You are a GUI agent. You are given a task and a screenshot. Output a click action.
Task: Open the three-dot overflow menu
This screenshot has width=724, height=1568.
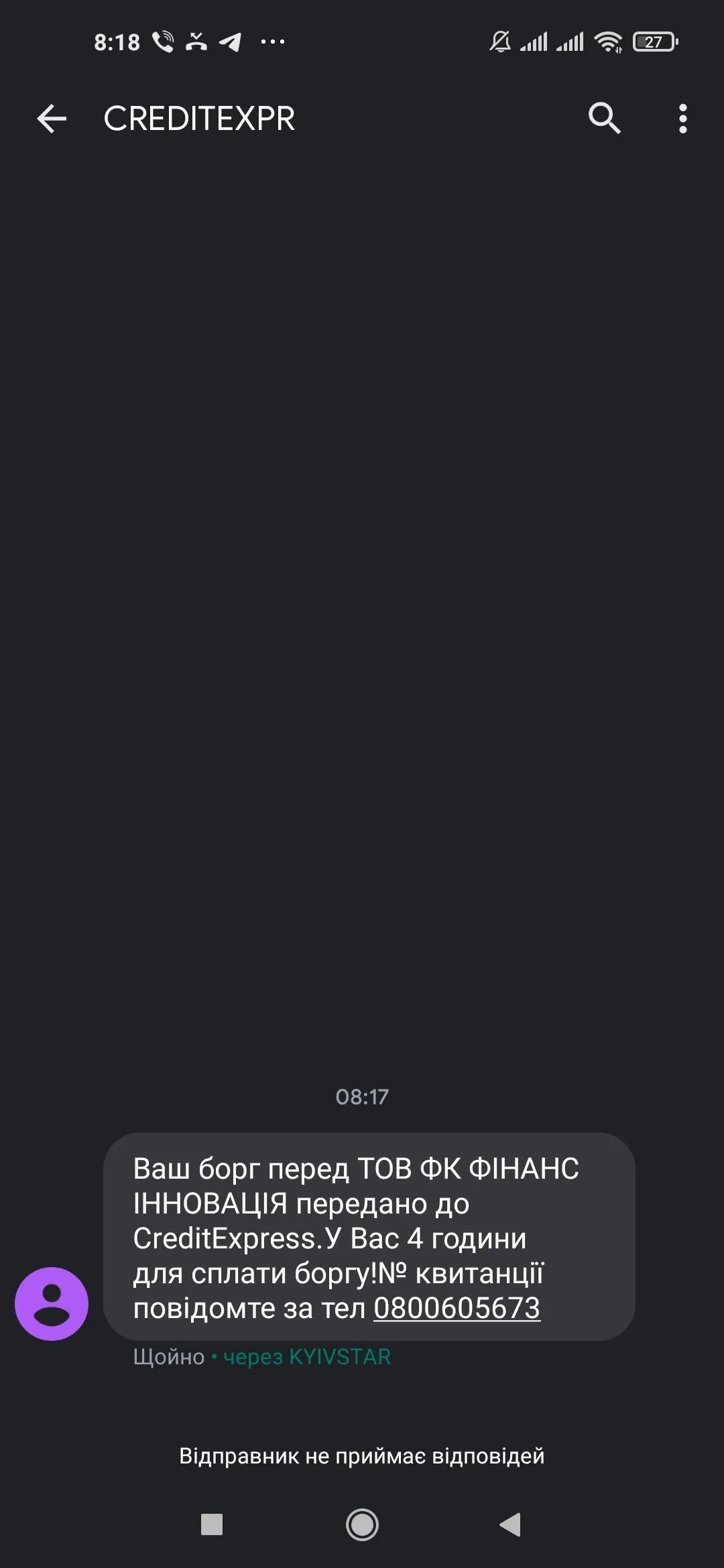pyautogui.click(x=682, y=119)
